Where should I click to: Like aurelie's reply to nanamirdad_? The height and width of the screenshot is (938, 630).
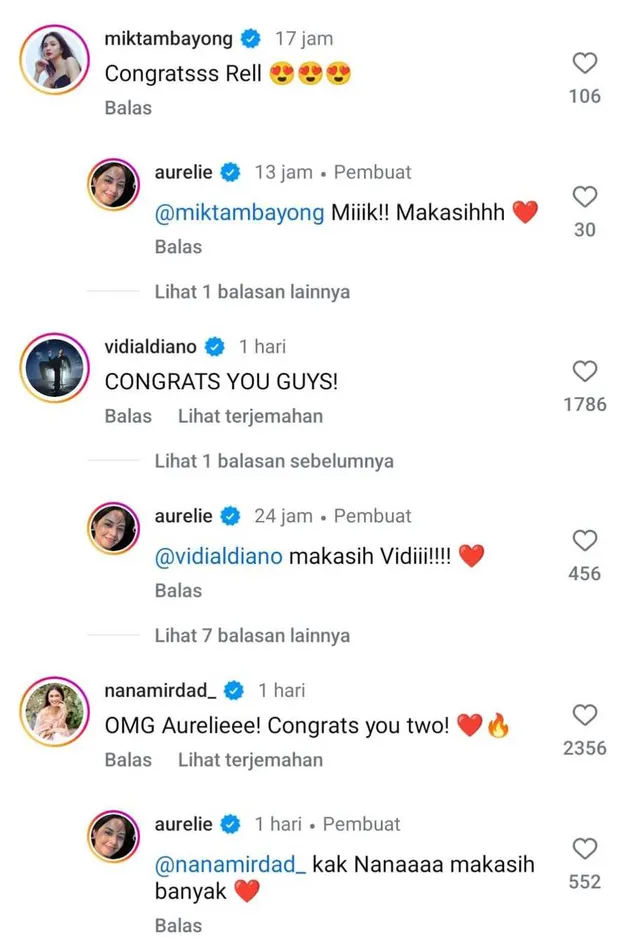point(585,849)
